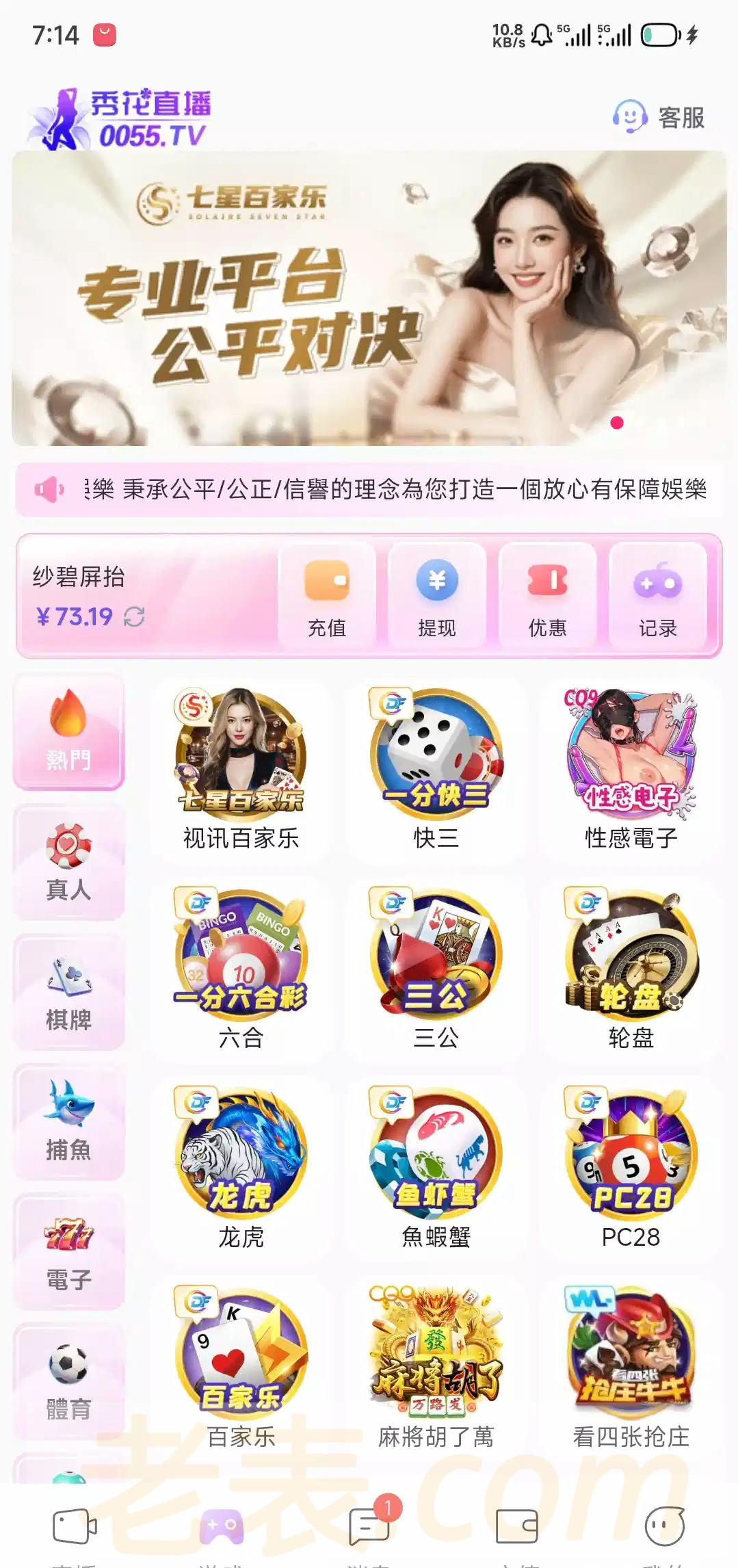Open the 七星百家乐 promo banner
The width and height of the screenshot is (738, 1568).
coord(369,299)
